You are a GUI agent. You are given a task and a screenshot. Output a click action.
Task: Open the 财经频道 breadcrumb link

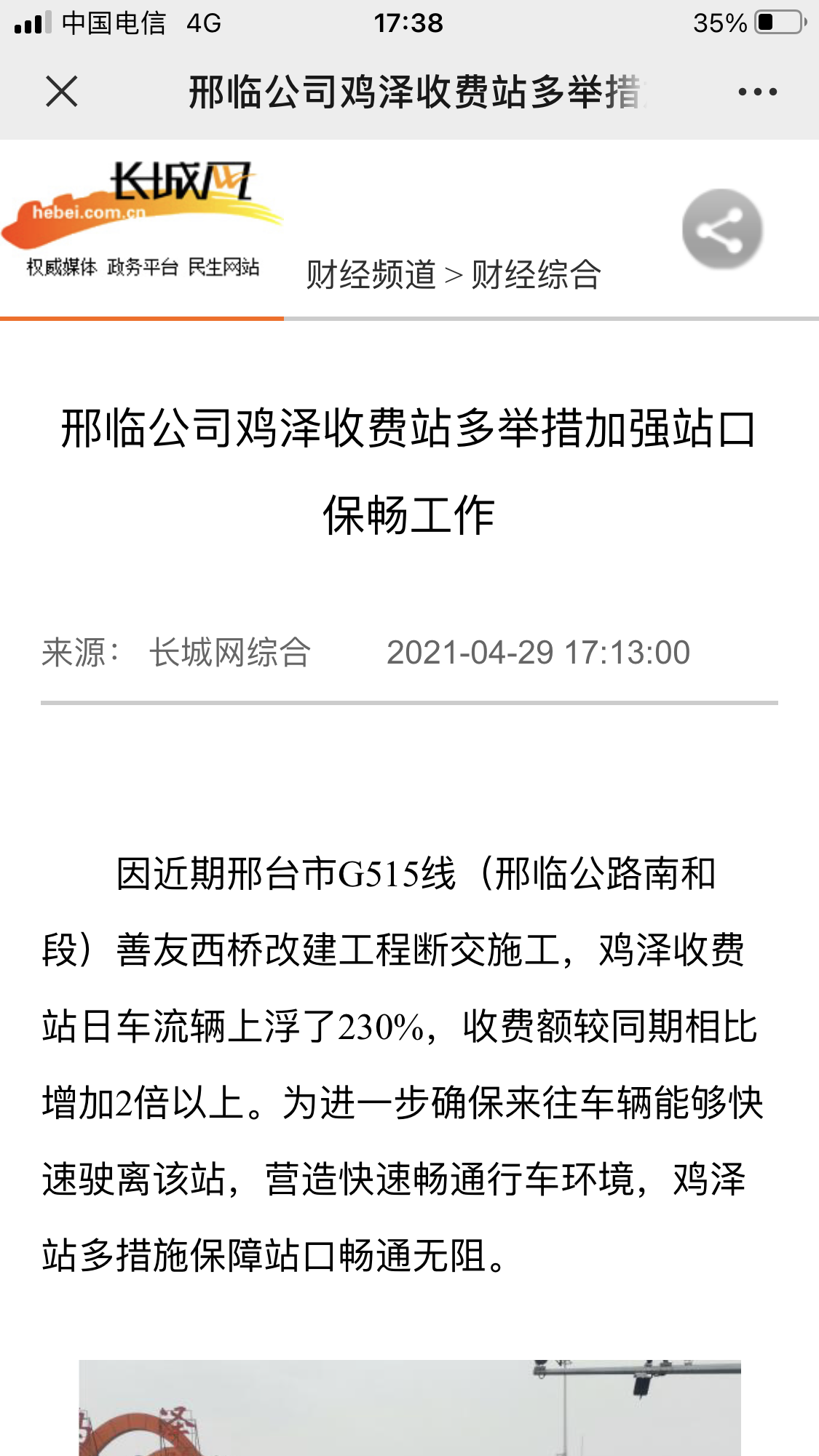371,275
